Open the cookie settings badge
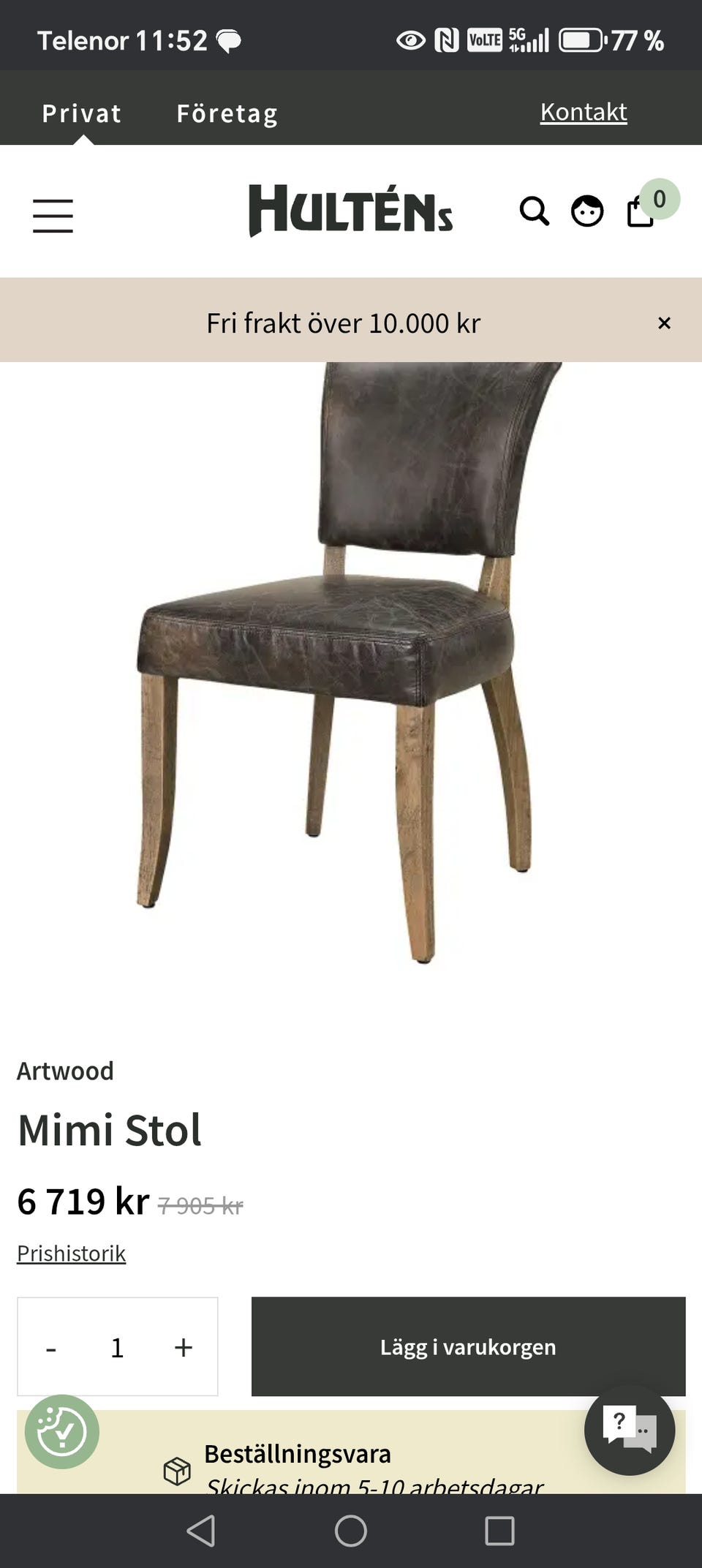Viewport: 702px width, 1568px height. point(62,1431)
